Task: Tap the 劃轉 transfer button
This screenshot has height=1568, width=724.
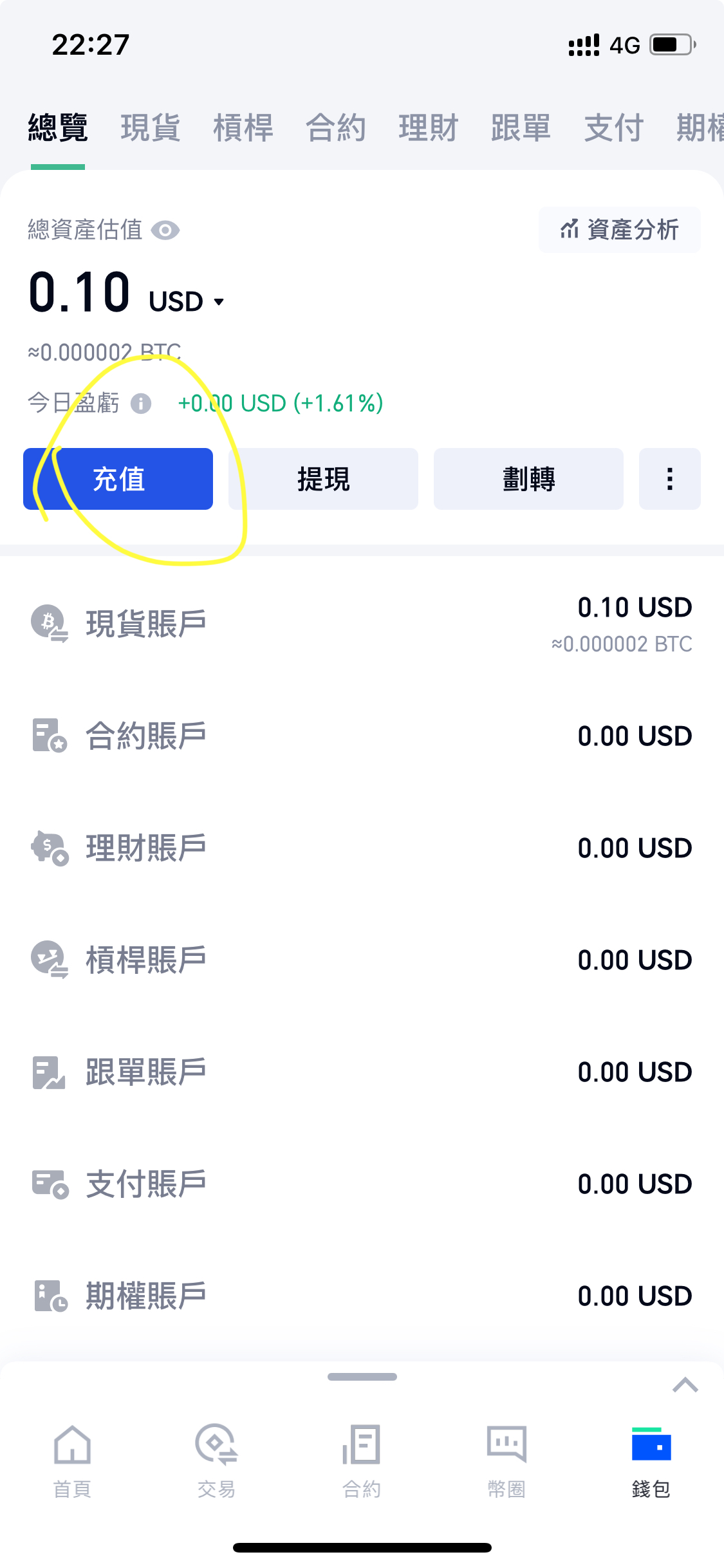Action: (x=528, y=479)
